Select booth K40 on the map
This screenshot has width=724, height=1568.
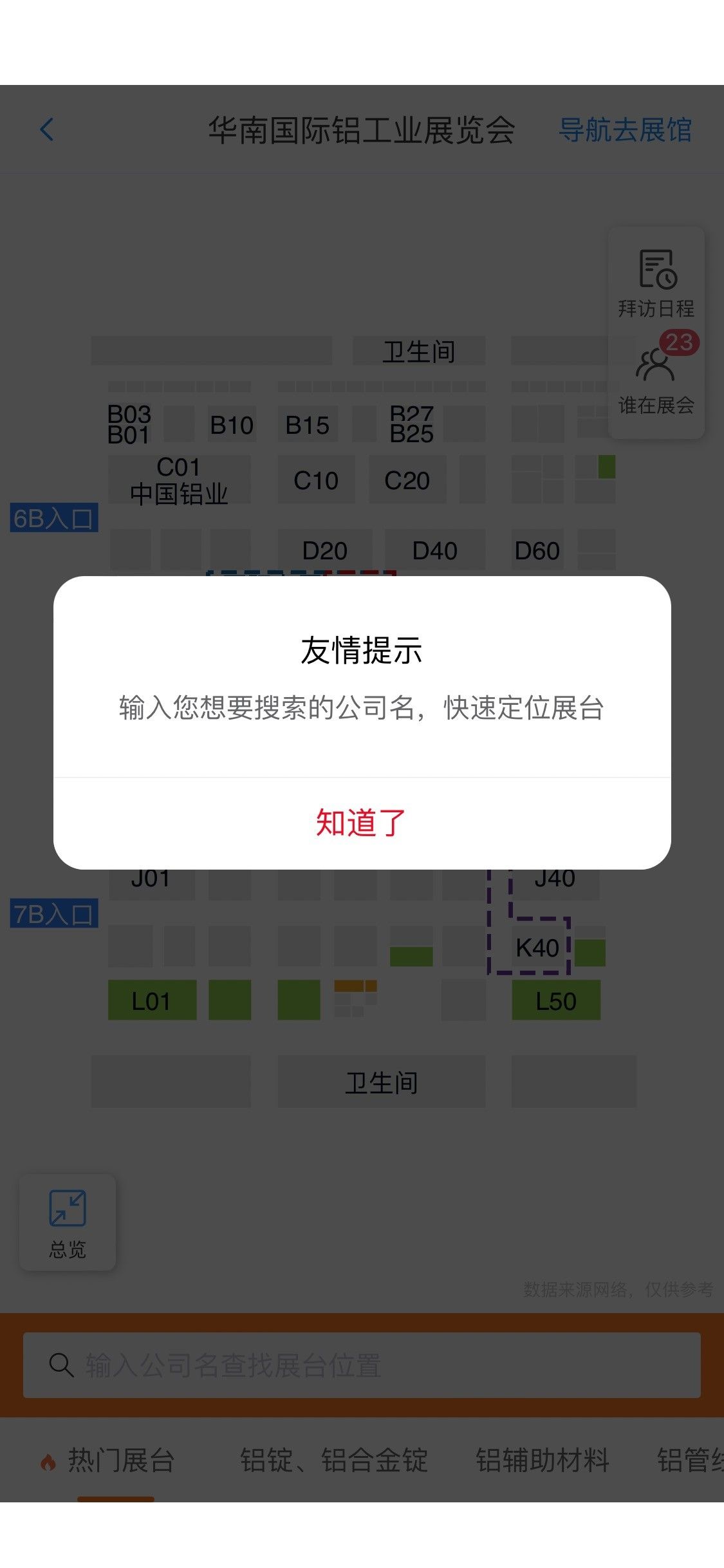[x=537, y=947]
